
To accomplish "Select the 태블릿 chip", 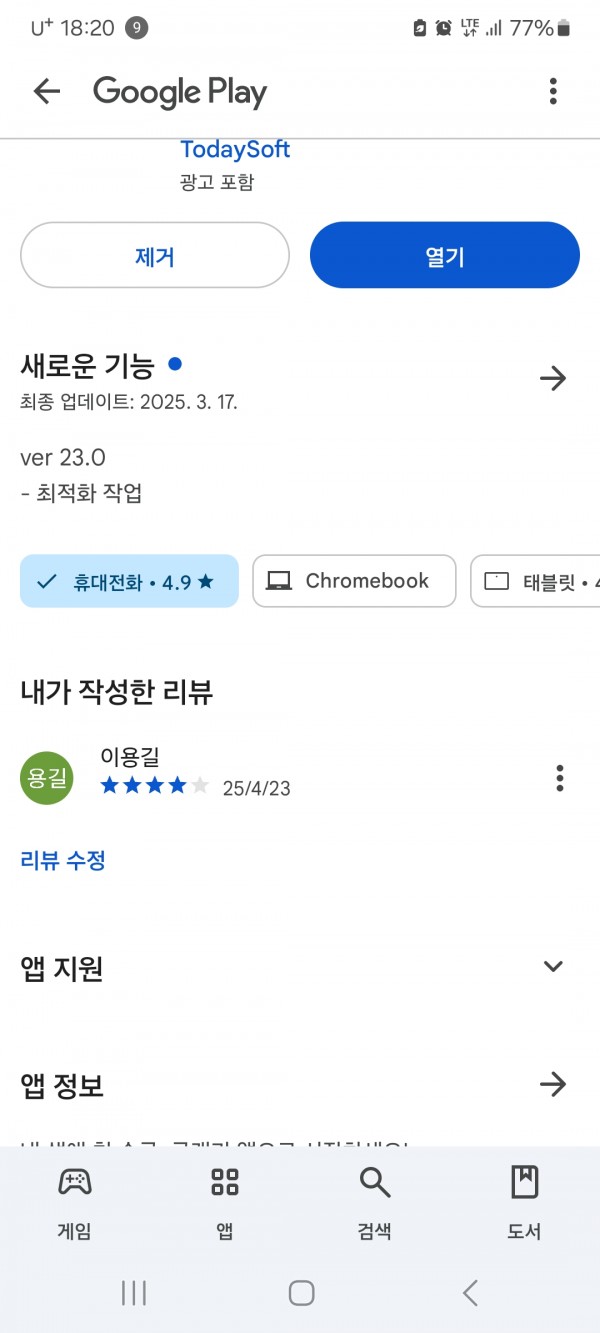I will (x=536, y=581).
